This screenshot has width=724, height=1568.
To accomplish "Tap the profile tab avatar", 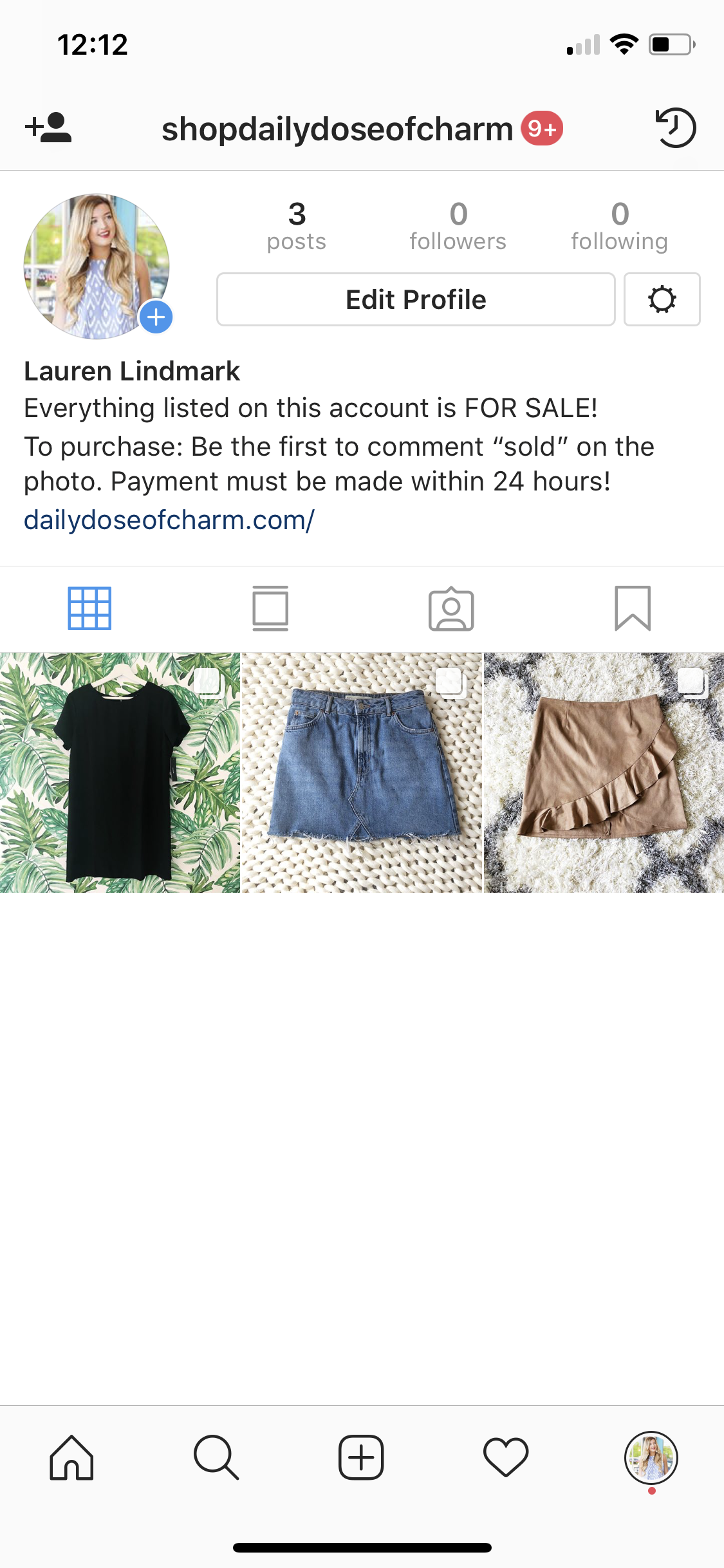I will tap(651, 1457).
